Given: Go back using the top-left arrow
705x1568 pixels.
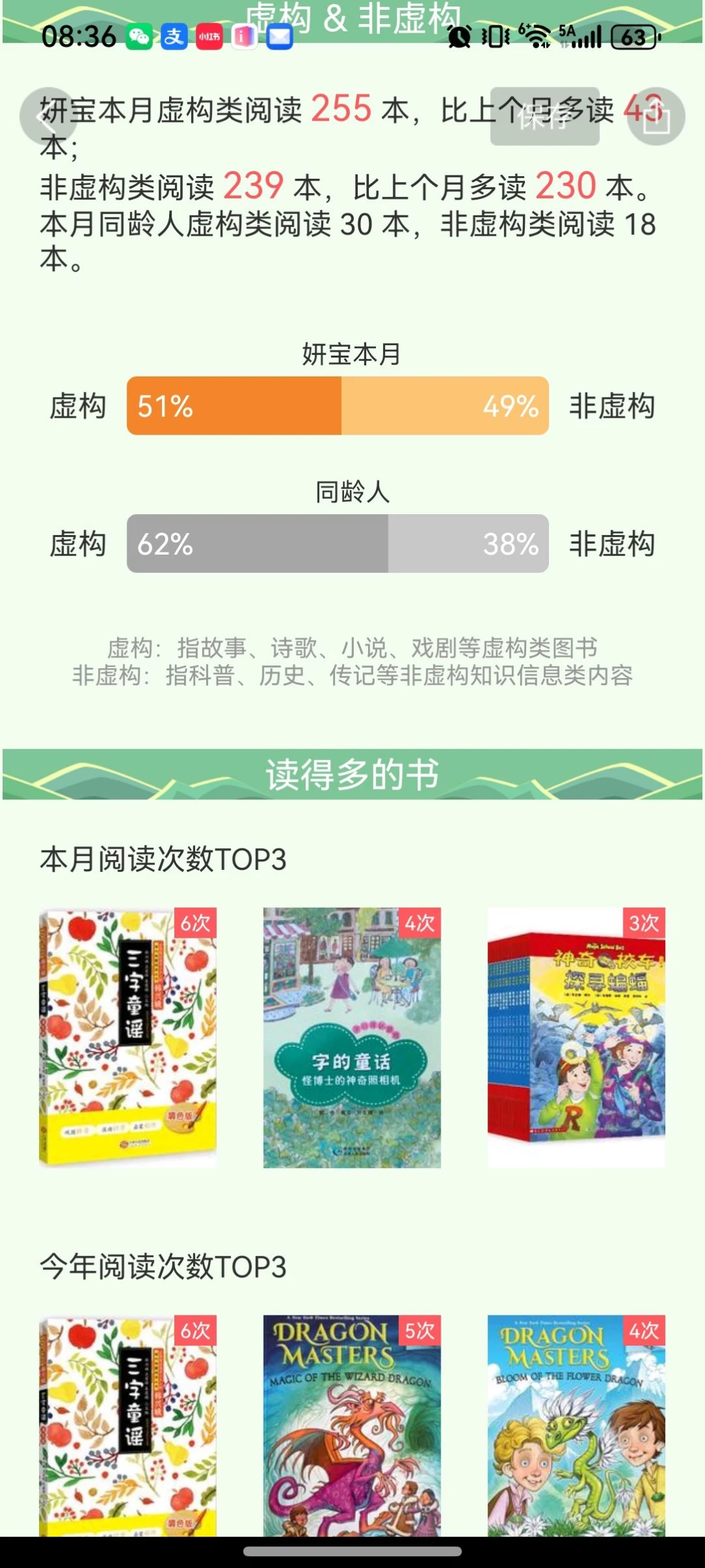Looking at the screenshot, I should click(47, 116).
